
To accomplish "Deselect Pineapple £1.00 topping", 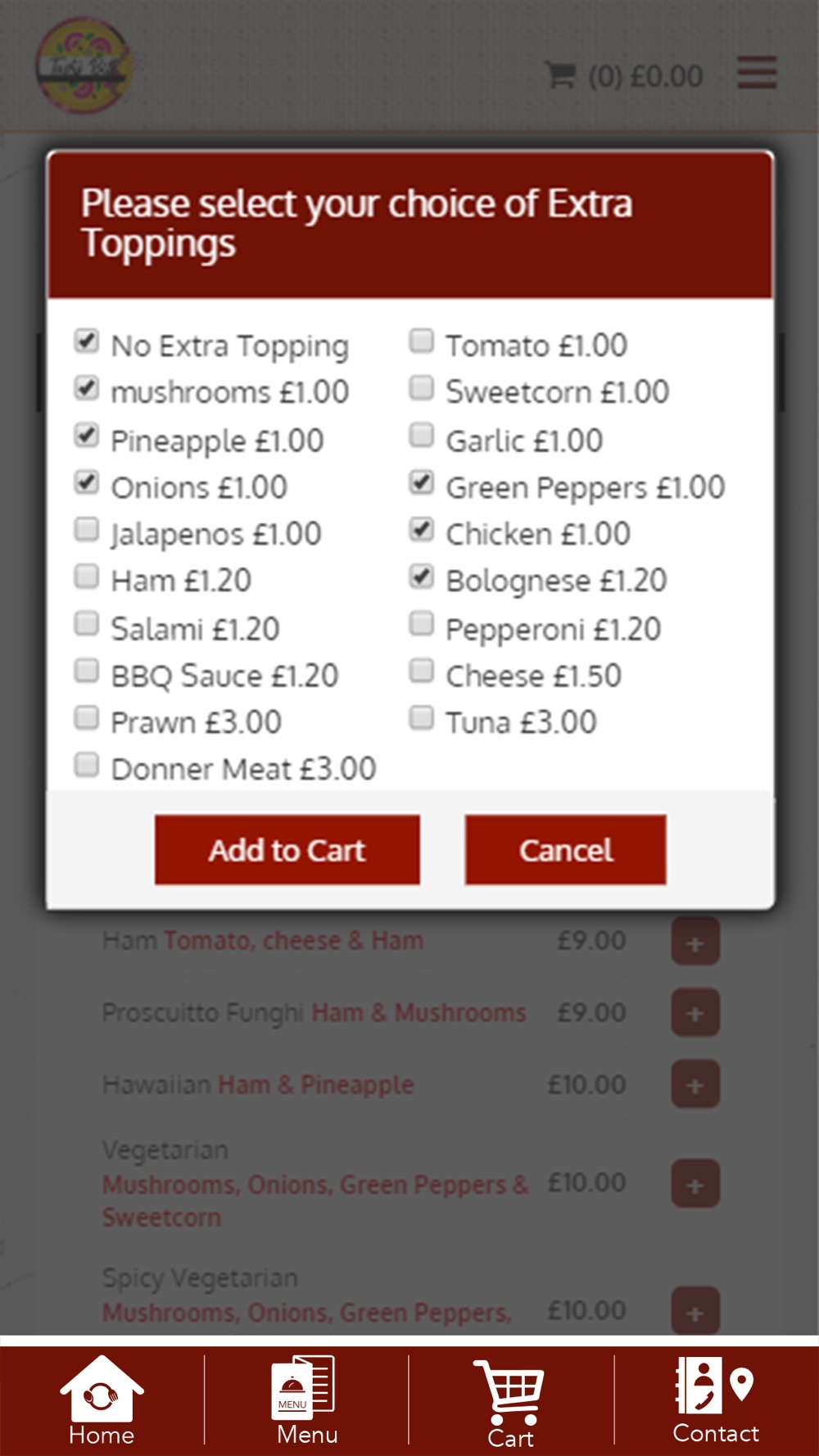I will pos(87,435).
